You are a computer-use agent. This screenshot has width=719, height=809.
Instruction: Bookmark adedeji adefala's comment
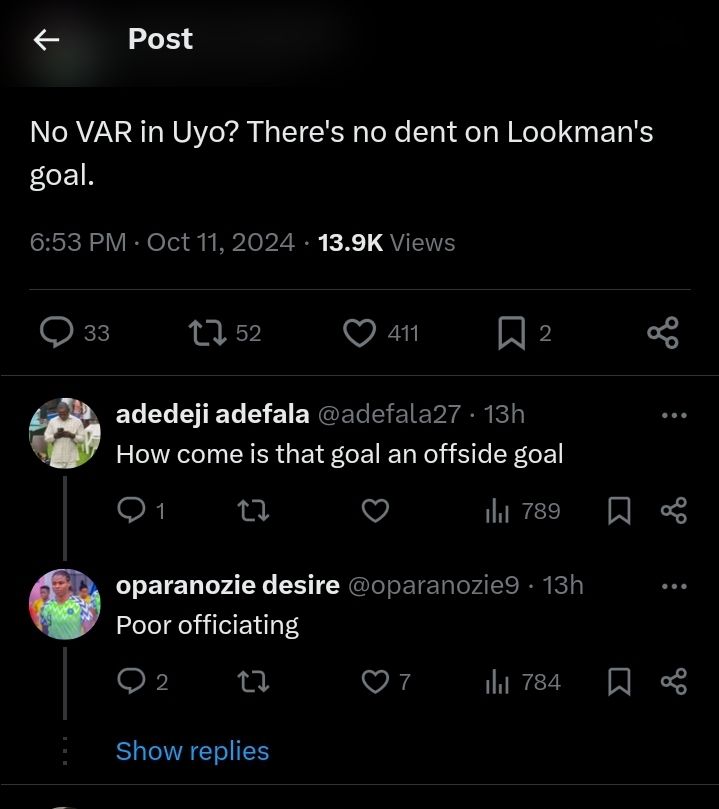pos(619,511)
